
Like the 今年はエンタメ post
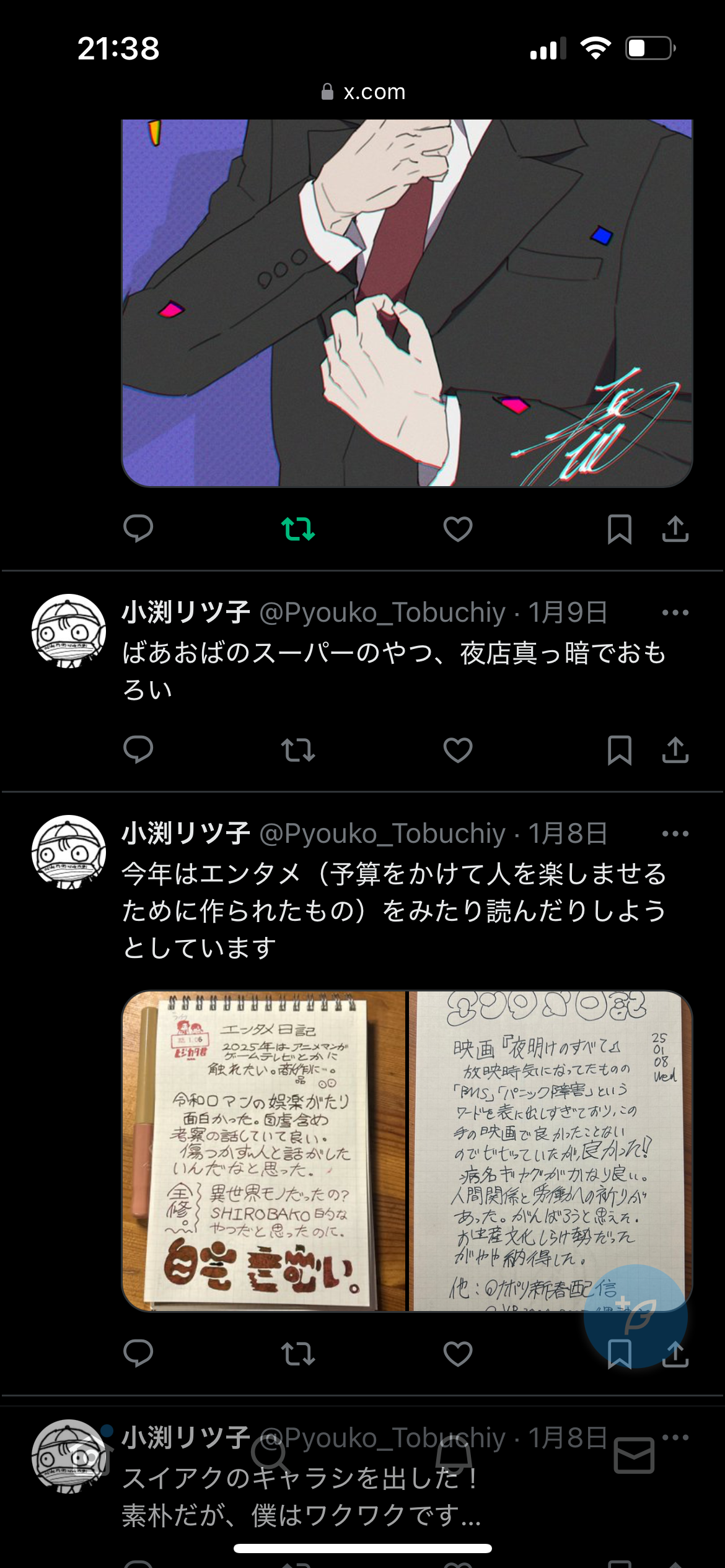coord(458,1354)
